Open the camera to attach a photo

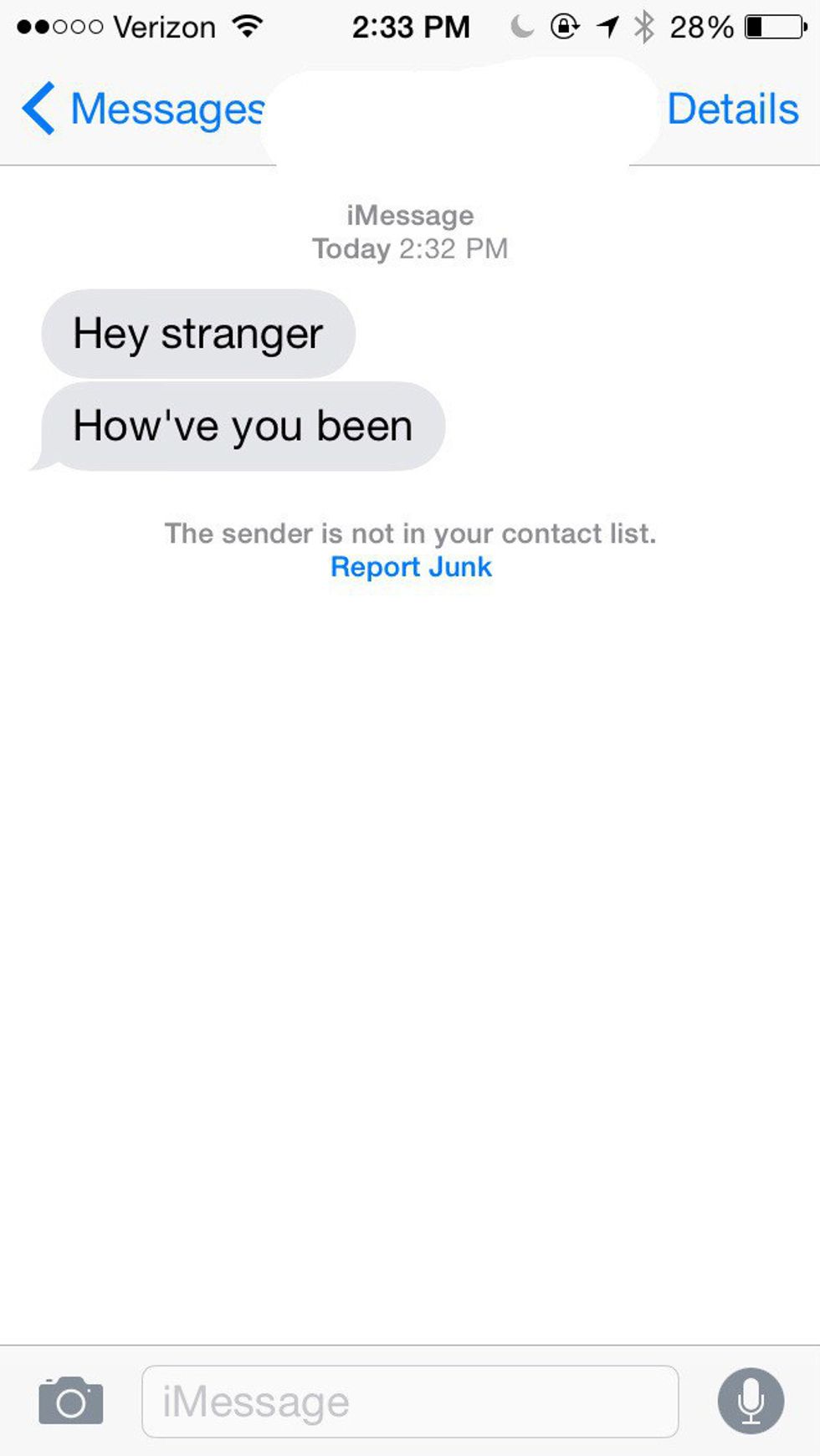click(71, 1401)
